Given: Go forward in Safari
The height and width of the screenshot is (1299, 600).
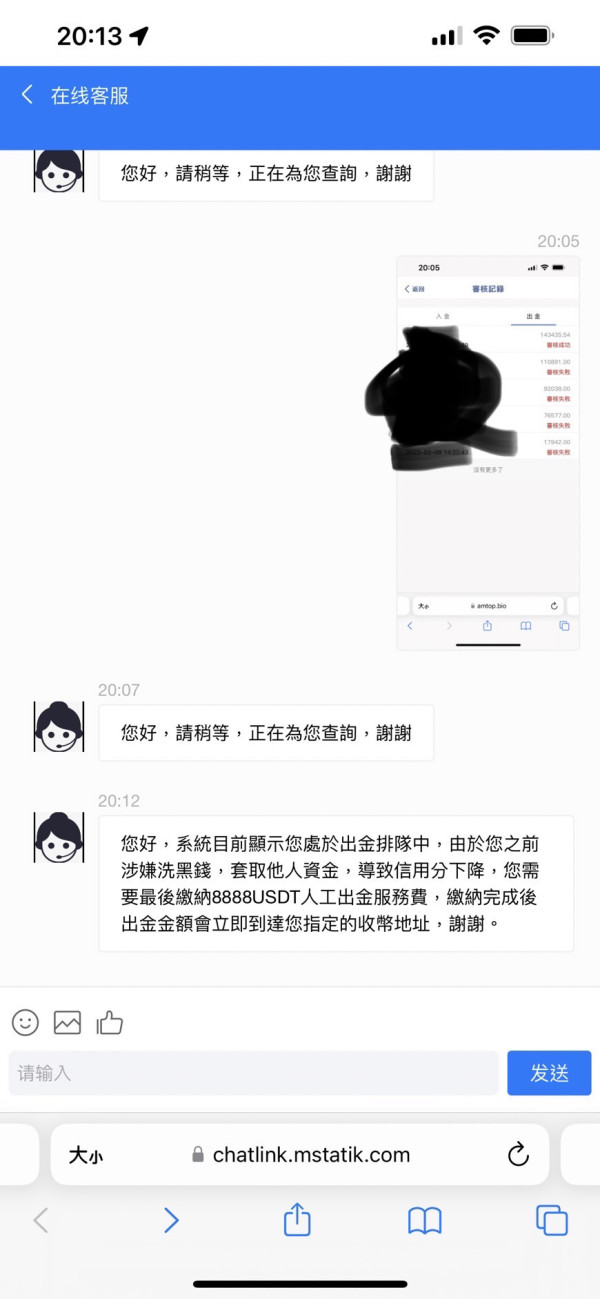Looking at the screenshot, I should (x=171, y=1220).
